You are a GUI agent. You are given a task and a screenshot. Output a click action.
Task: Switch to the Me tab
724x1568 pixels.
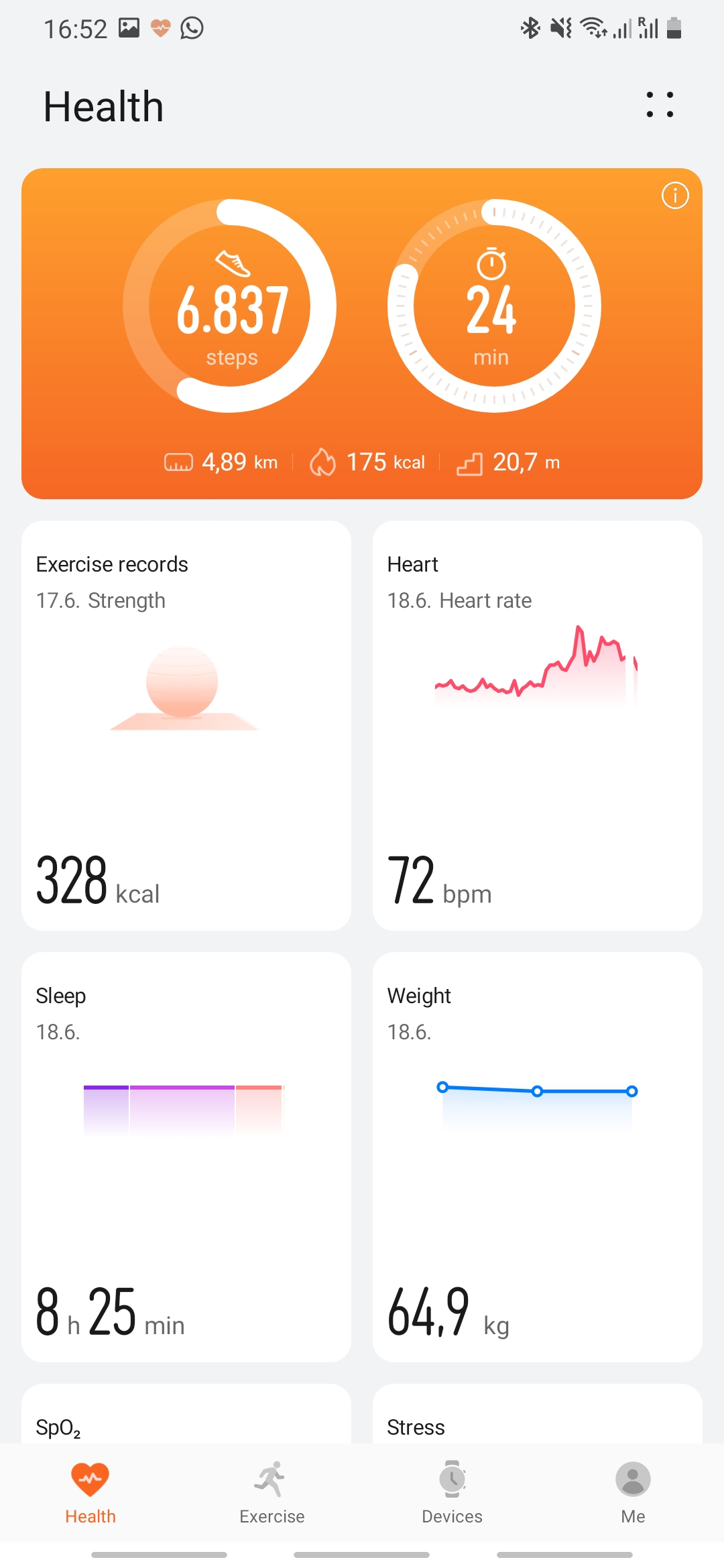tap(633, 1492)
